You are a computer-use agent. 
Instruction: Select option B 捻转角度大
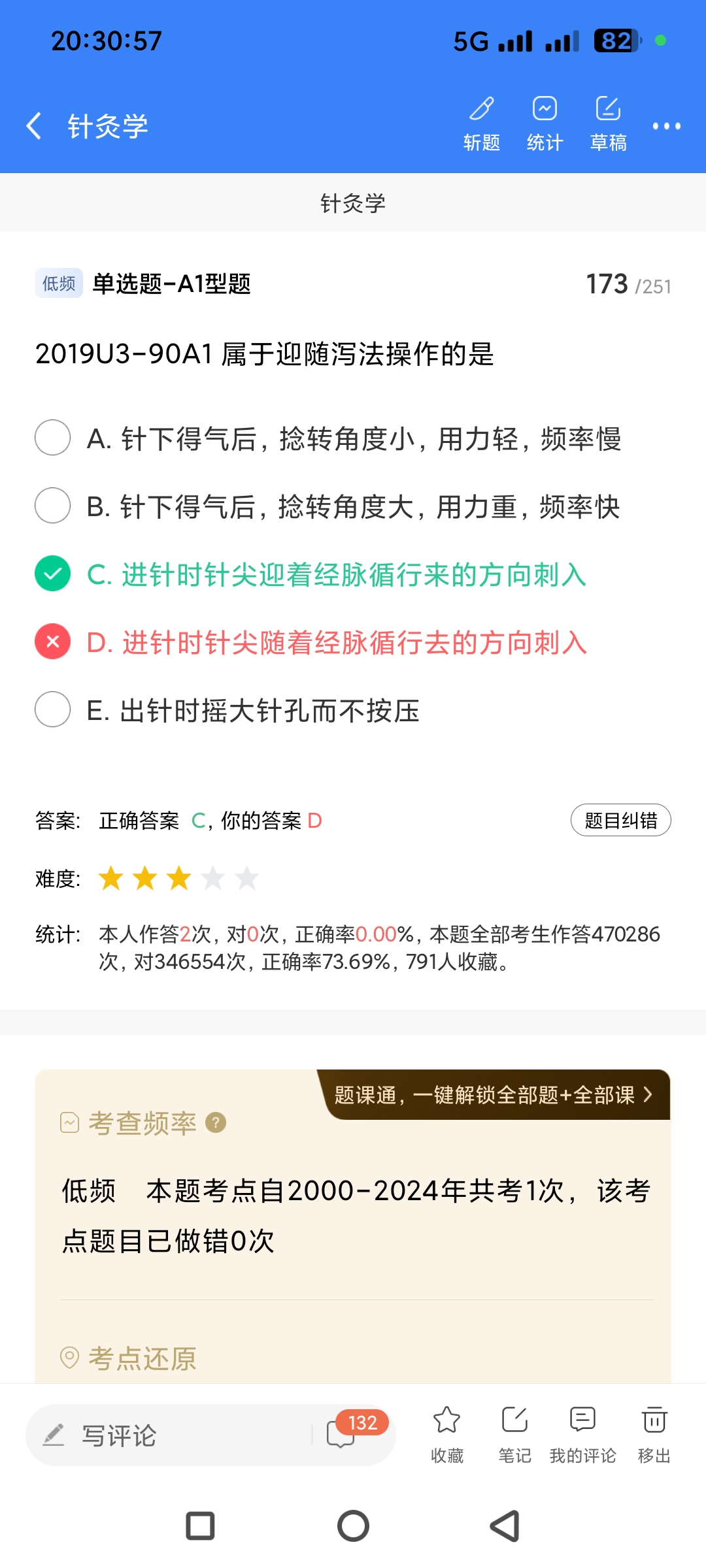(x=53, y=506)
